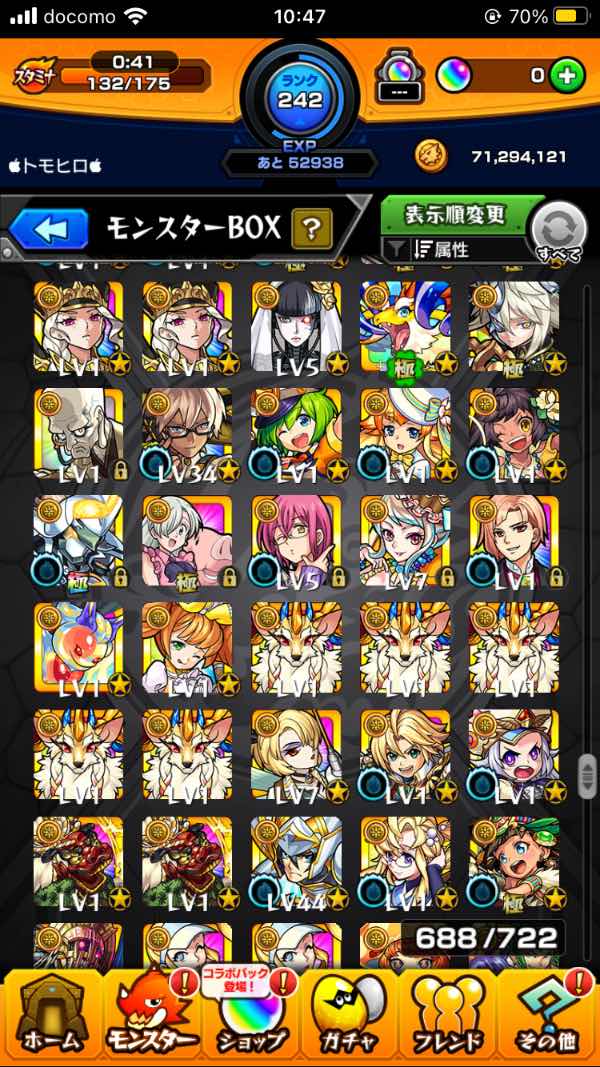
Task: Switch to the モンスター tab
Action: (151, 1011)
